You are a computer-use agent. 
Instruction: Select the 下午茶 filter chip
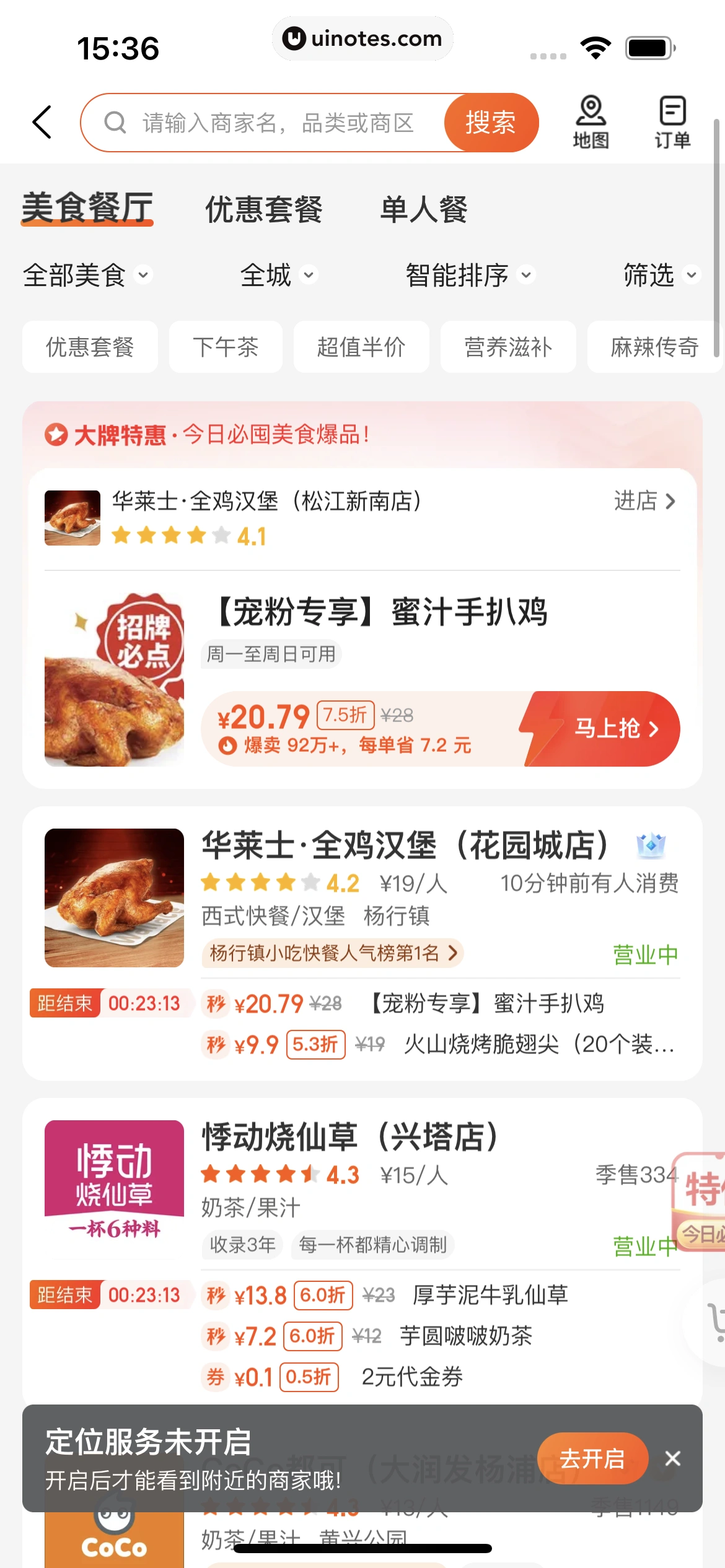click(226, 347)
